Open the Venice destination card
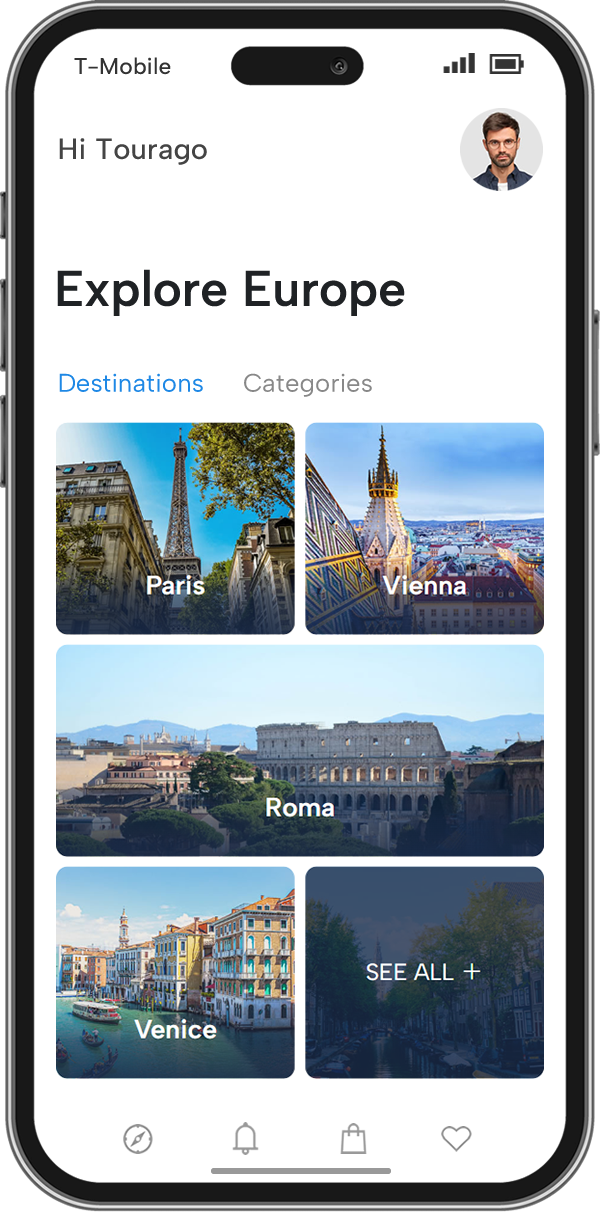This screenshot has width=600, height=1212. tap(175, 972)
